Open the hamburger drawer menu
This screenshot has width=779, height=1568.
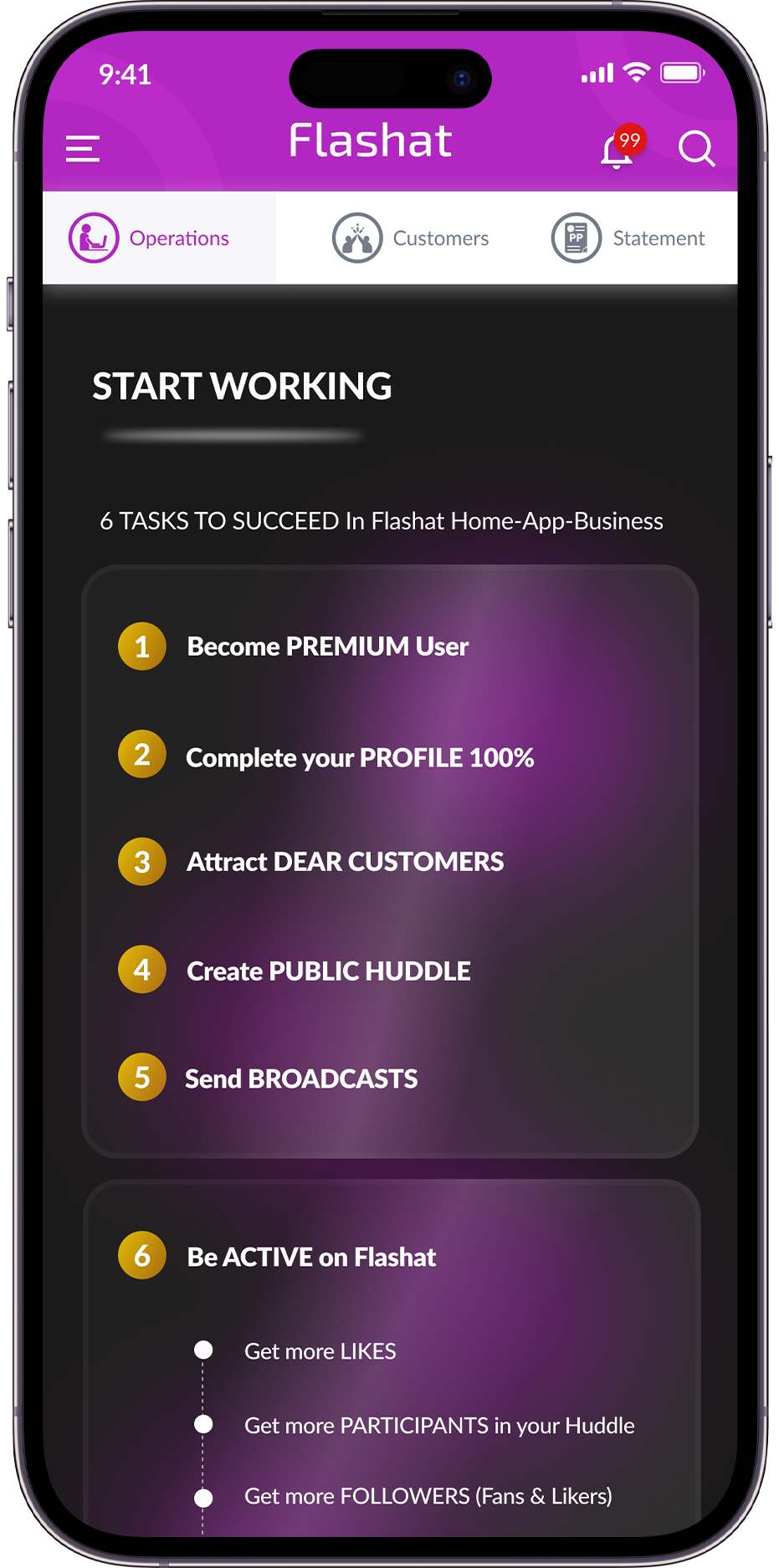coord(83,149)
